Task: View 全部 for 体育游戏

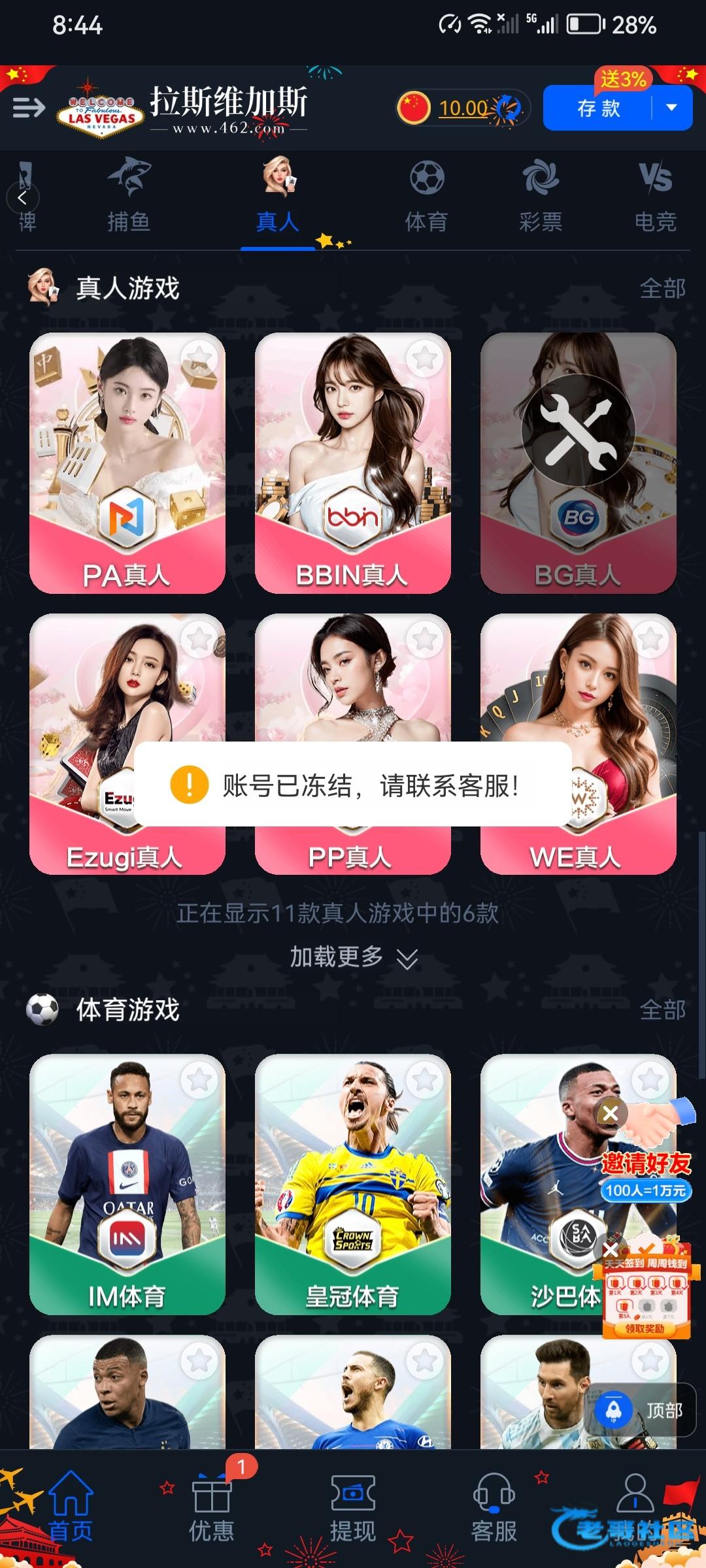Action: (662, 1009)
